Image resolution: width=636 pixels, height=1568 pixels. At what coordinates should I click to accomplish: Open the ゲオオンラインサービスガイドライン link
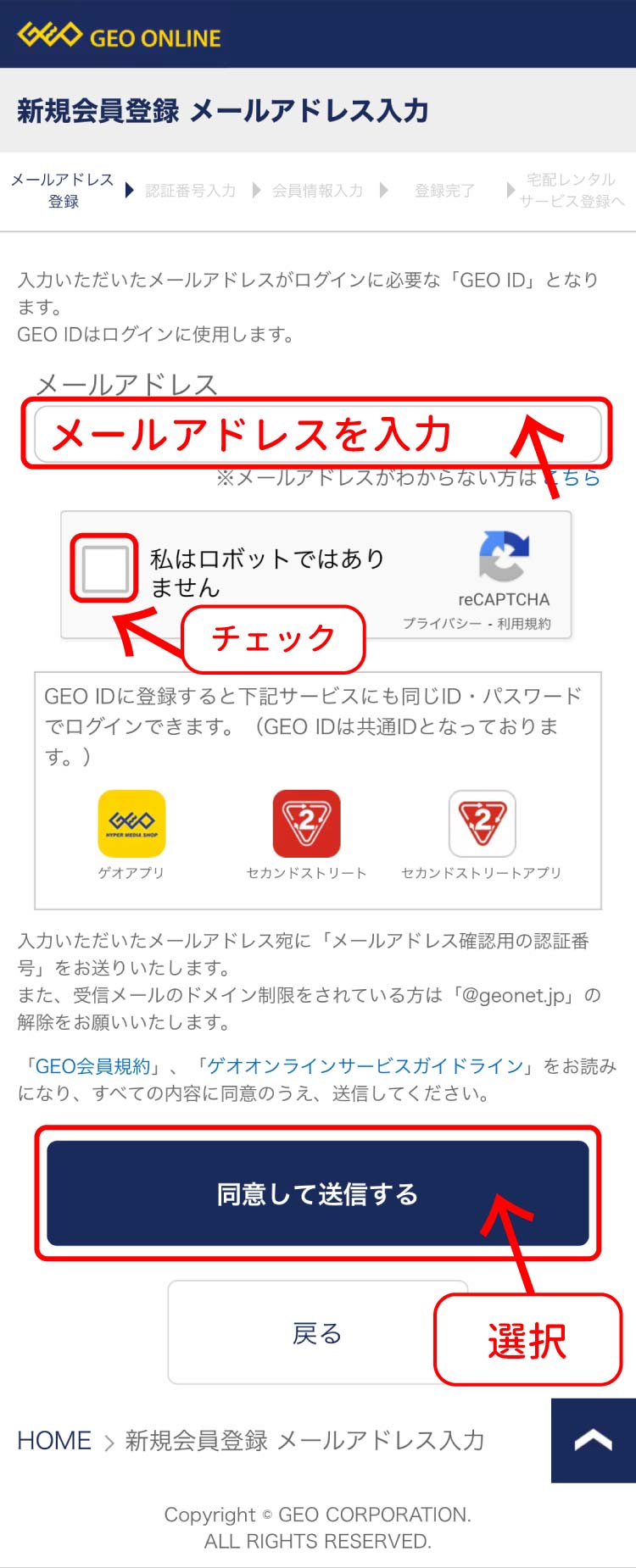[366, 1066]
